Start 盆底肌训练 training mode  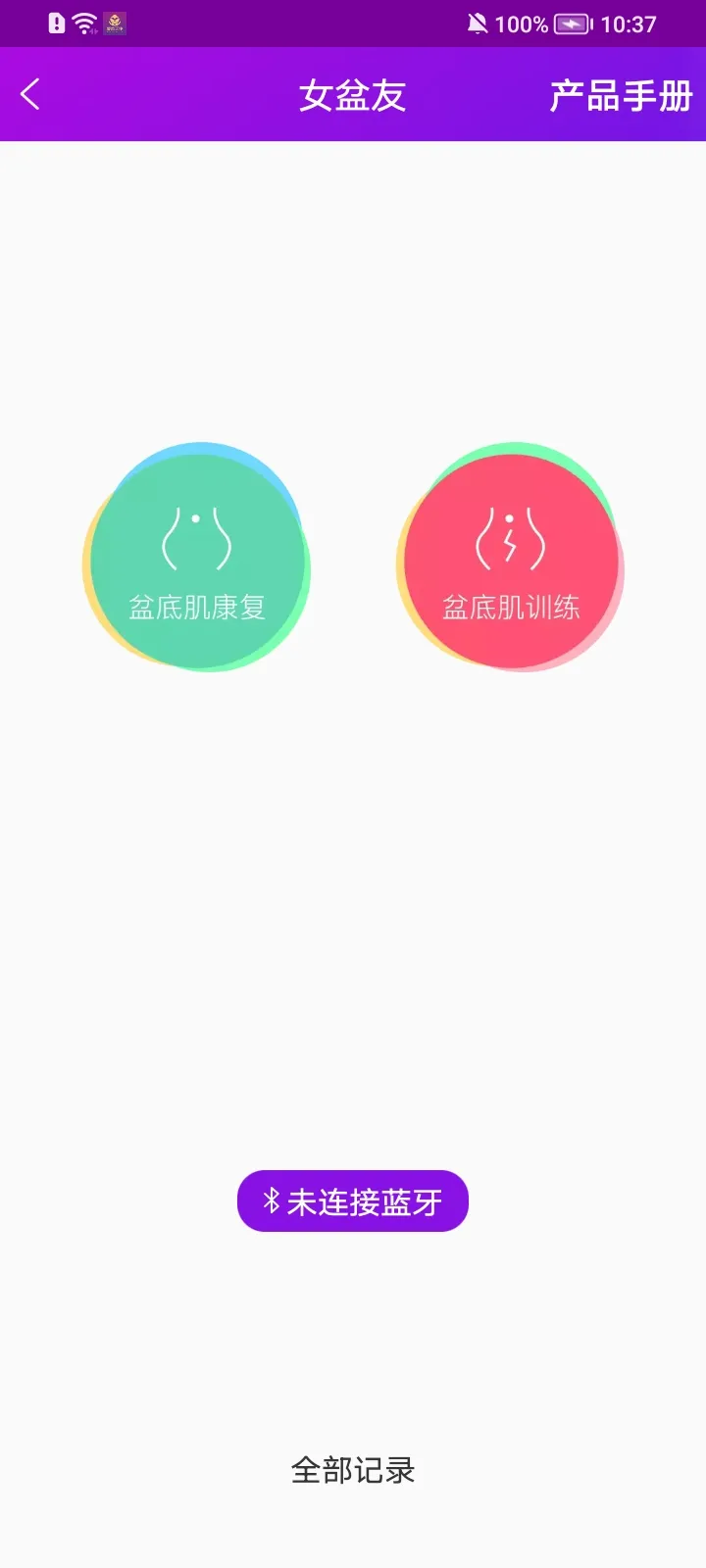point(511,561)
